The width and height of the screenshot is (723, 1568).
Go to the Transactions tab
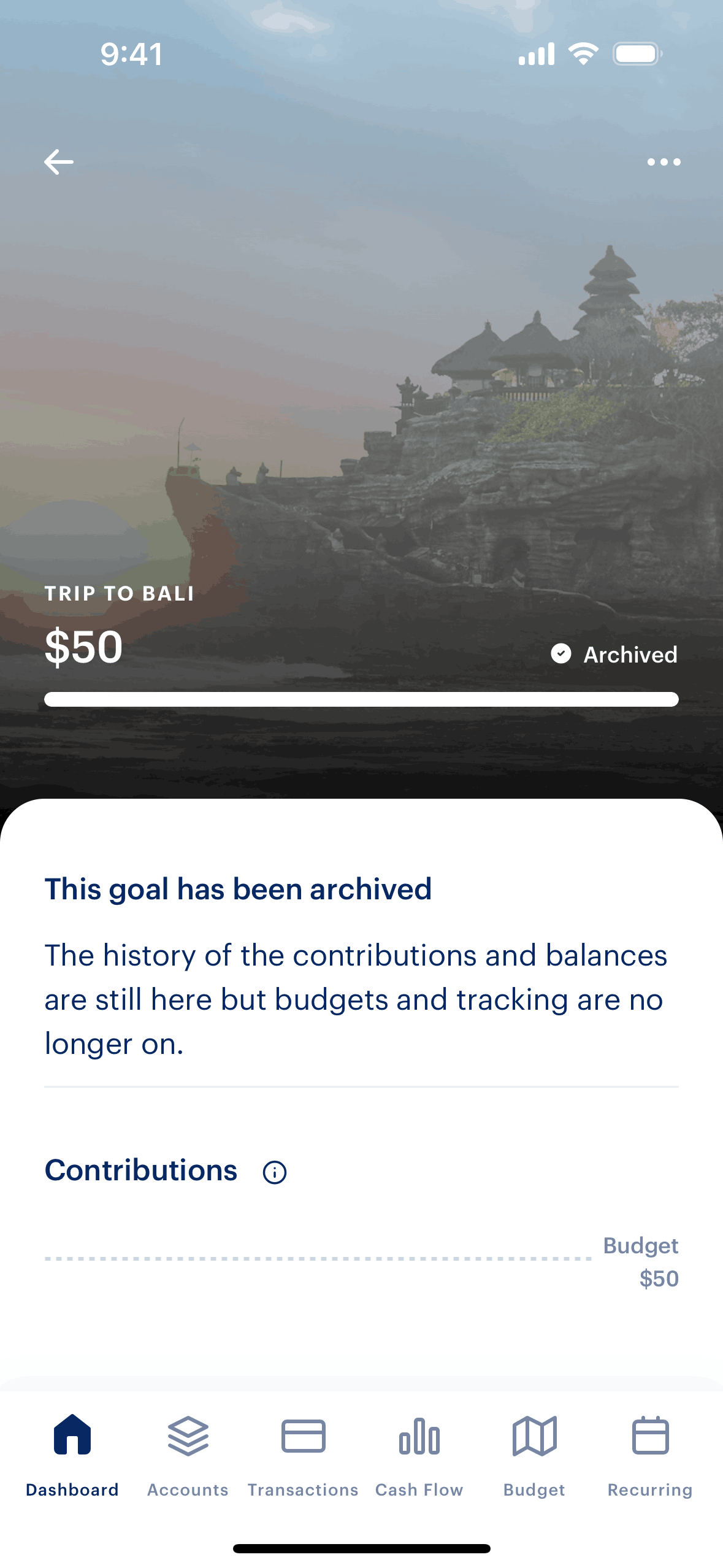point(303,1454)
